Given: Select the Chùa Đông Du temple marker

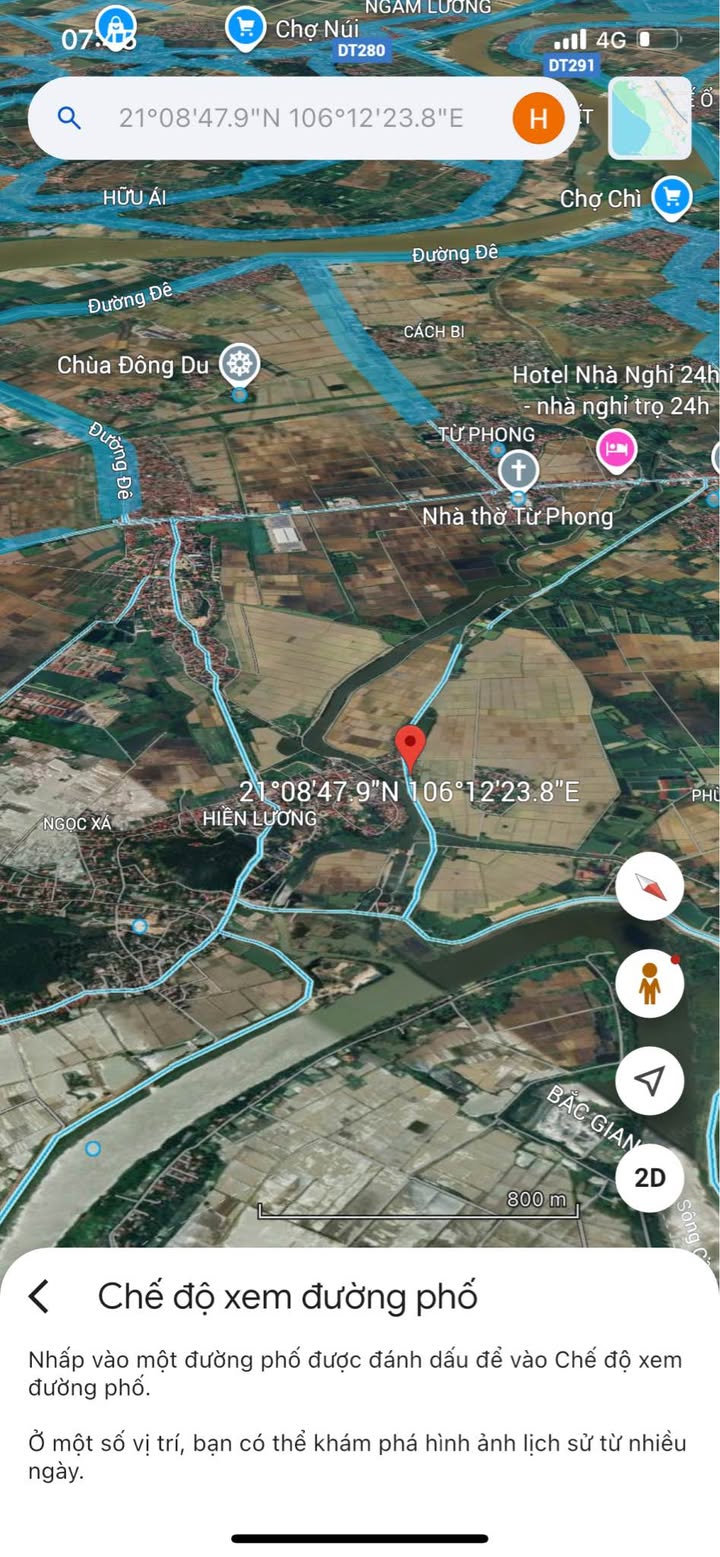Looking at the screenshot, I should pos(239,365).
